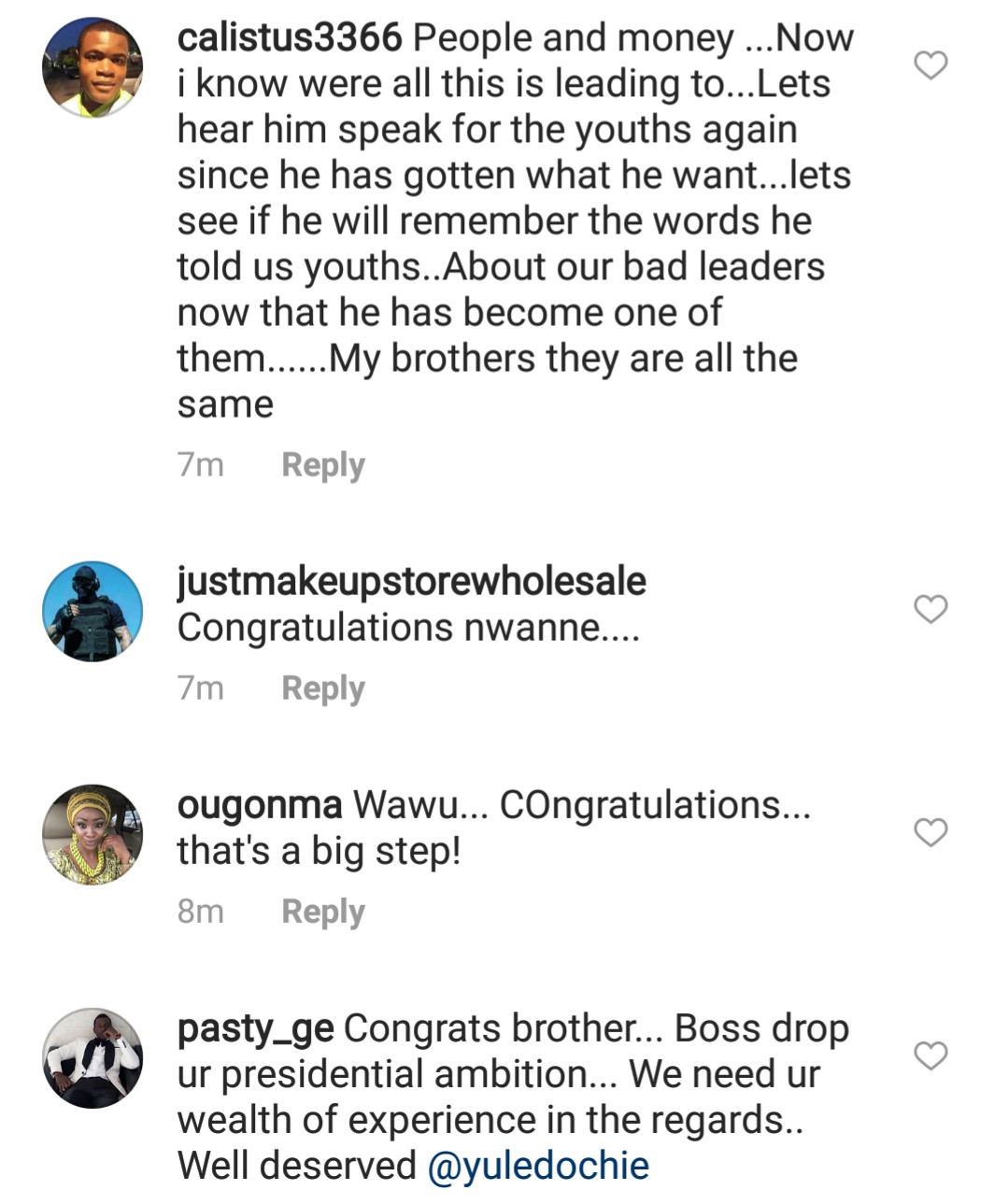Image resolution: width=1008 pixels, height=1204 pixels.
Task: Open pasty_ge's profile picture
Action: pyautogui.click(x=92, y=1057)
